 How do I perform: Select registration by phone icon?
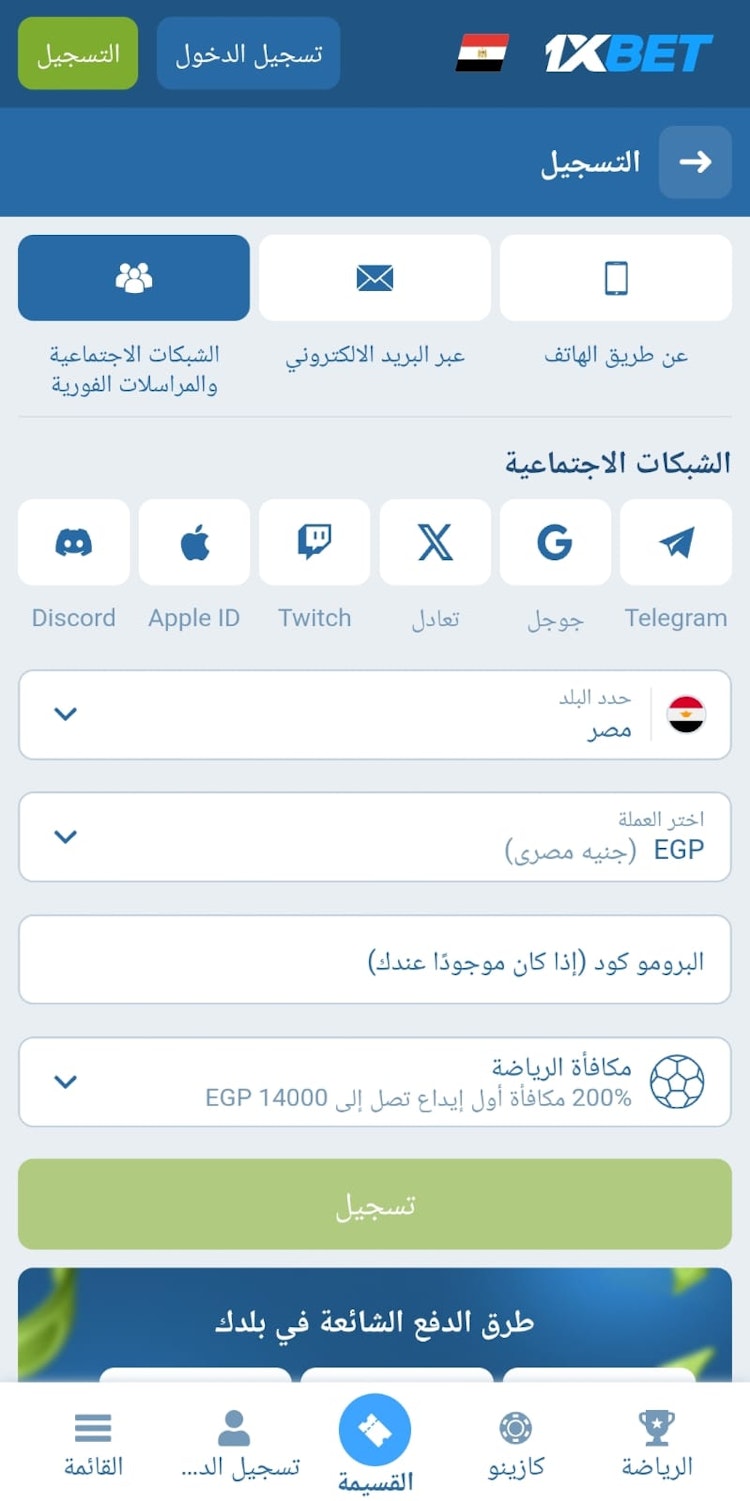coord(615,278)
